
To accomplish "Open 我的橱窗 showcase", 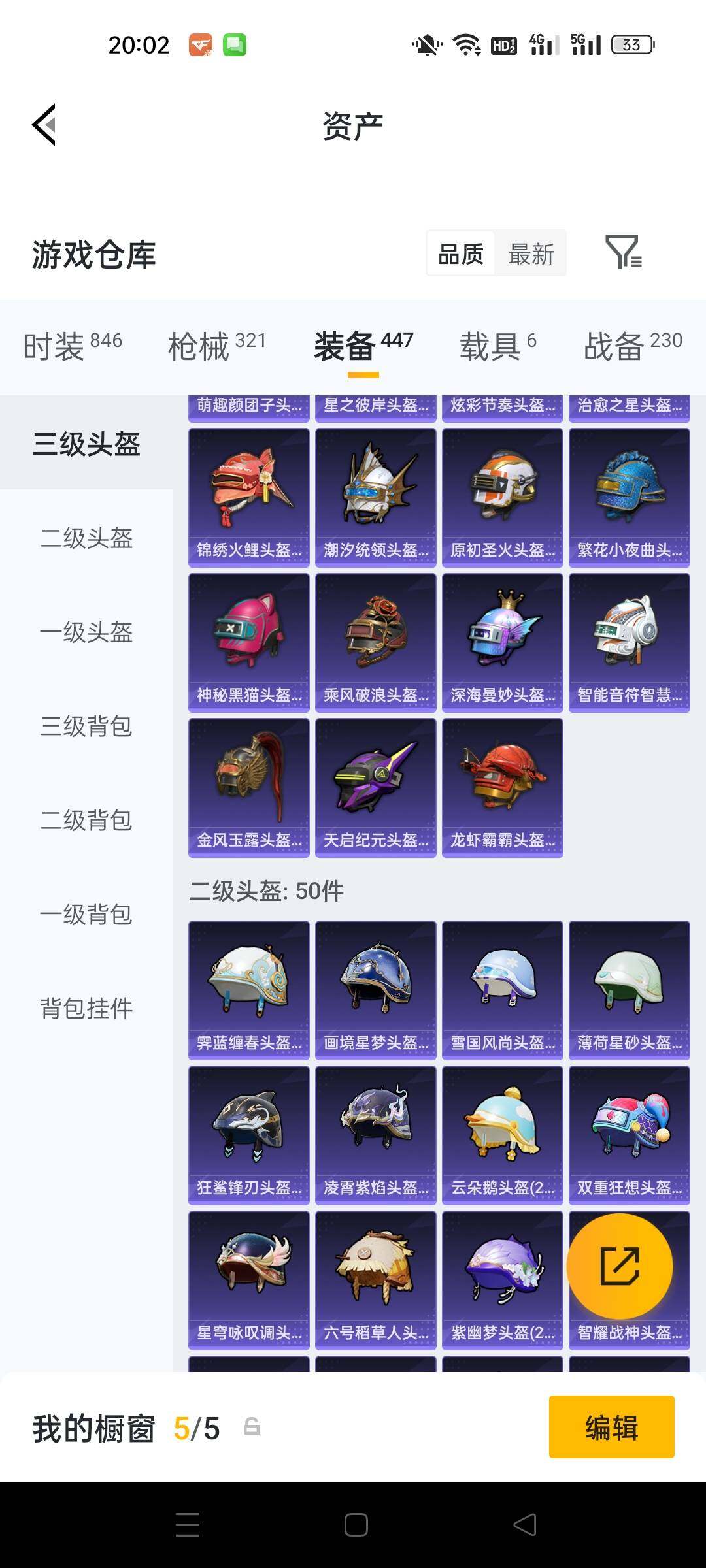I will coord(92,1428).
